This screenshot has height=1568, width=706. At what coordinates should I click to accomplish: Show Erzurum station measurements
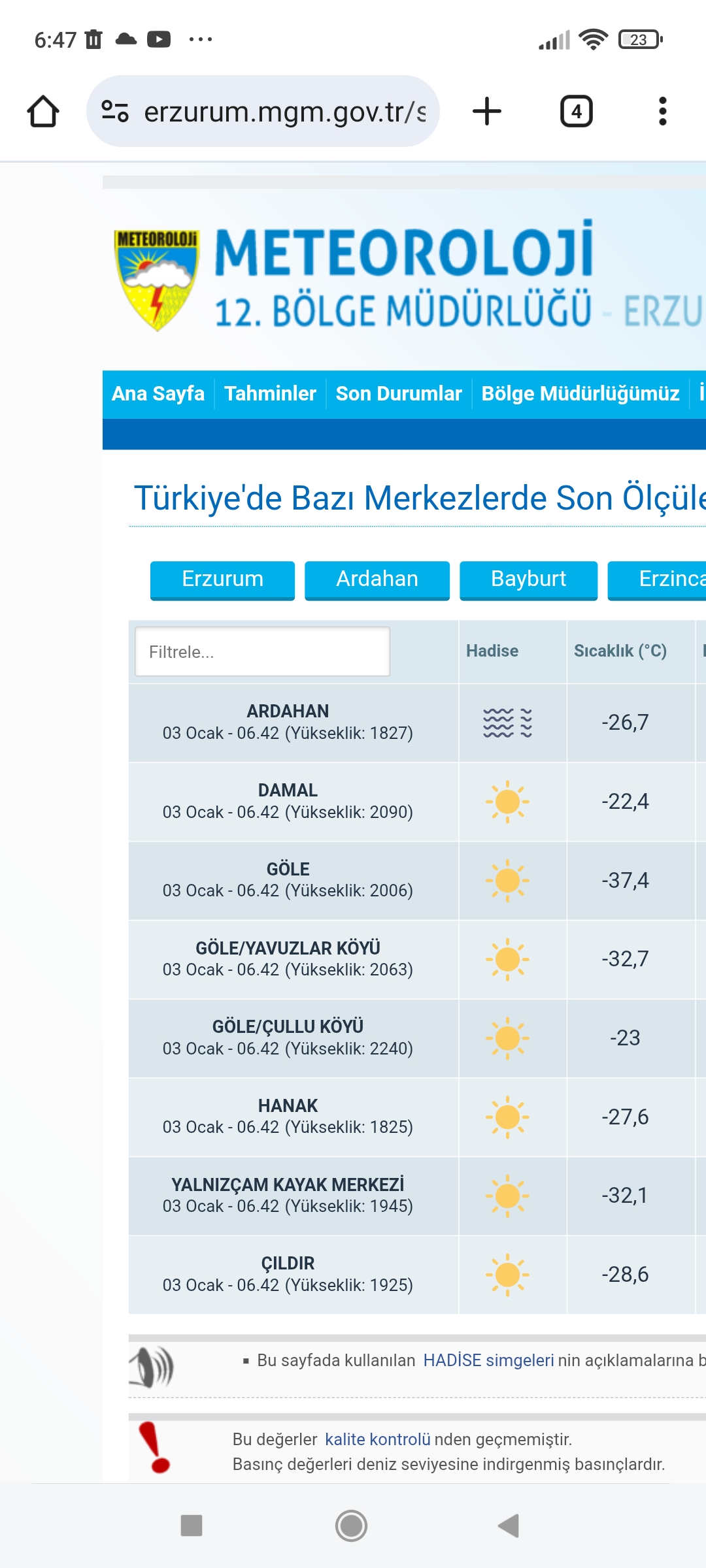tap(222, 580)
